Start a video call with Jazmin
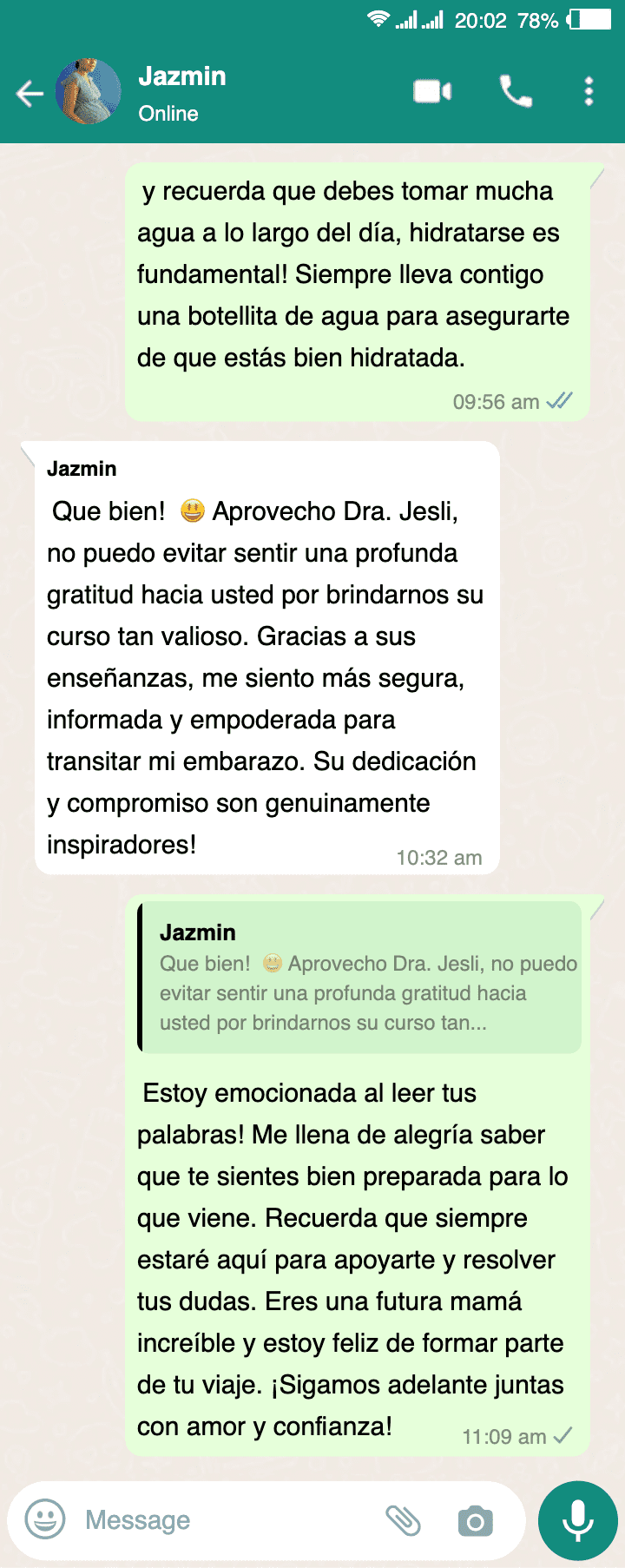The height and width of the screenshot is (1568, 625). 432,91
